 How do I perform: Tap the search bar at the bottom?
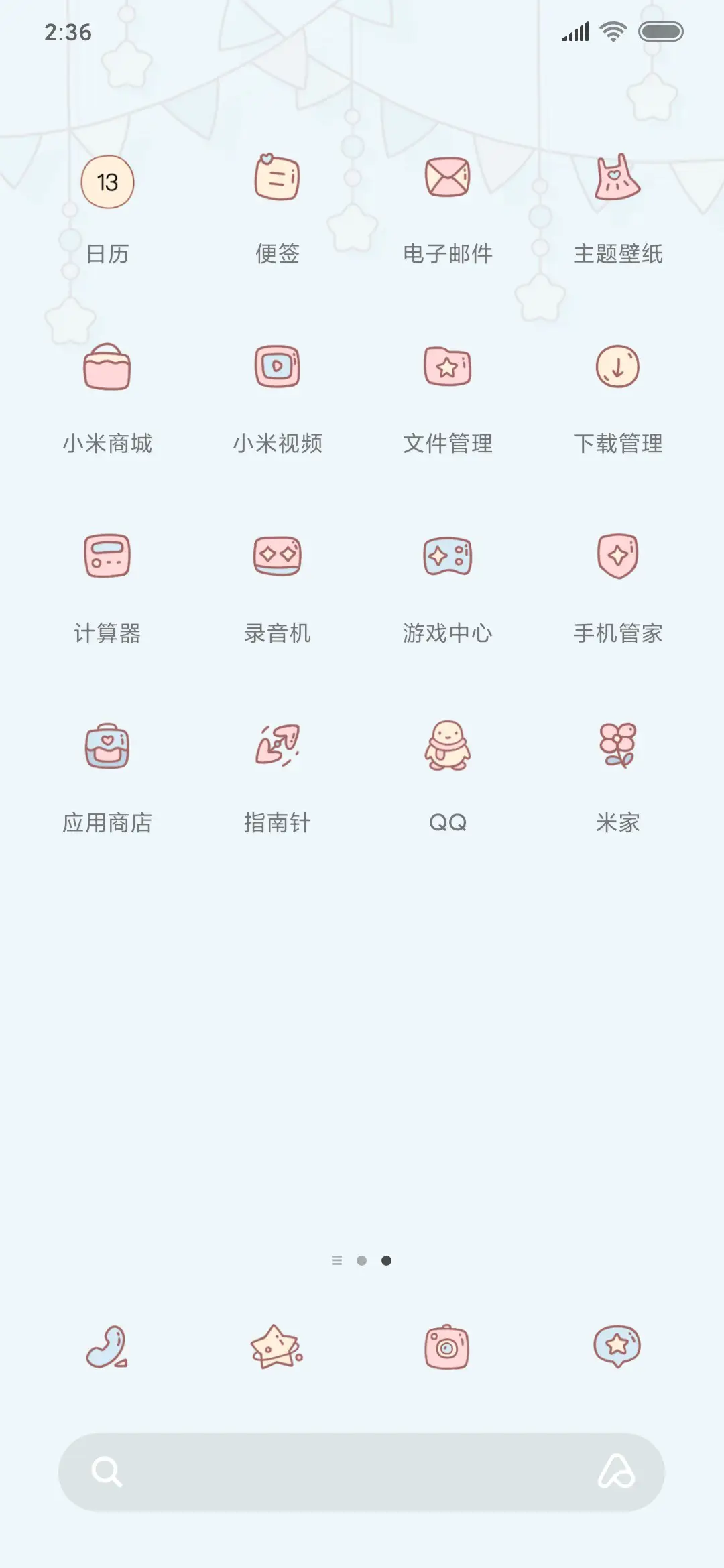[x=362, y=1472]
